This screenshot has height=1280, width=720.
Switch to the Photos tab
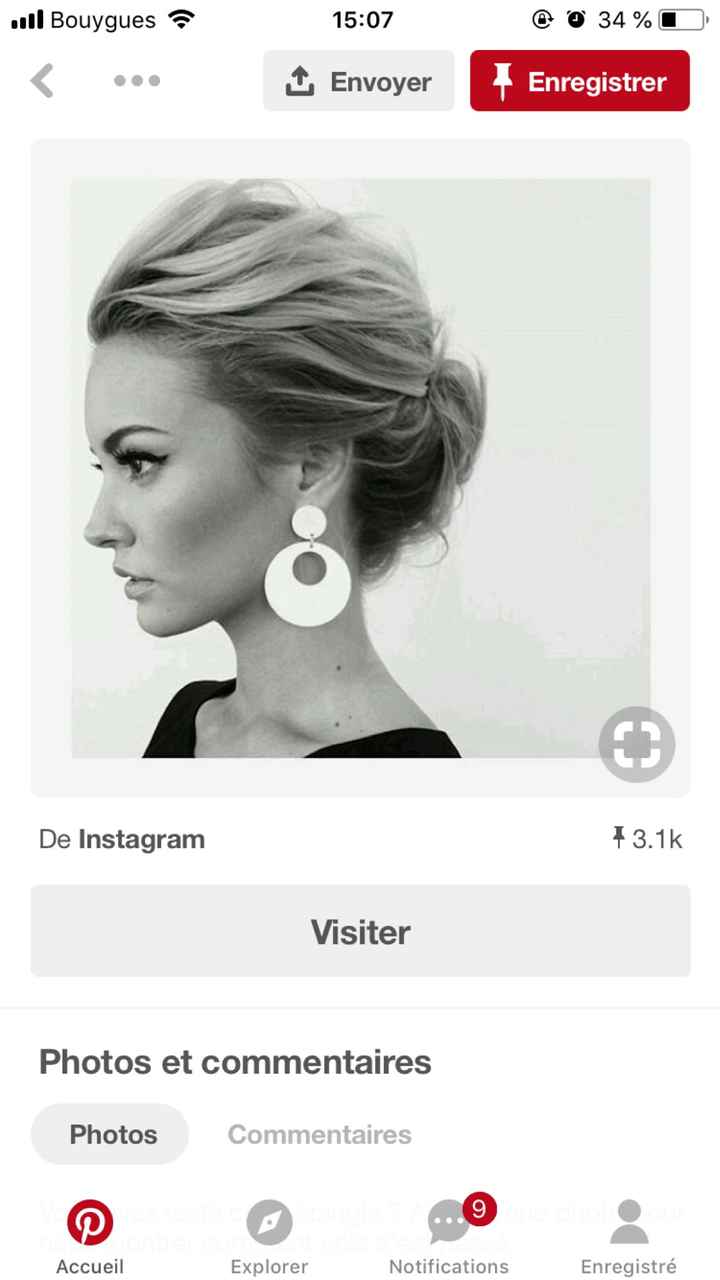110,1134
